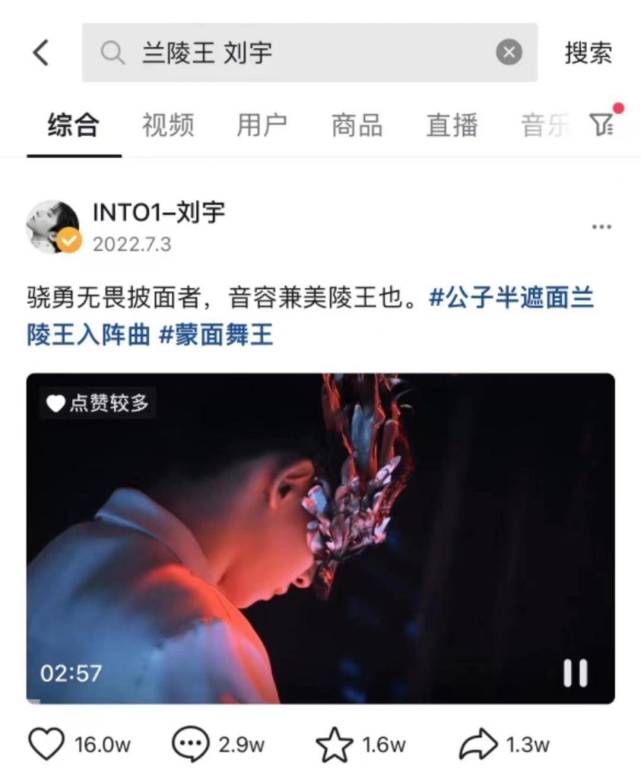The image size is (641, 775).
Task: Switch to the 视频 tab
Action: 167,125
